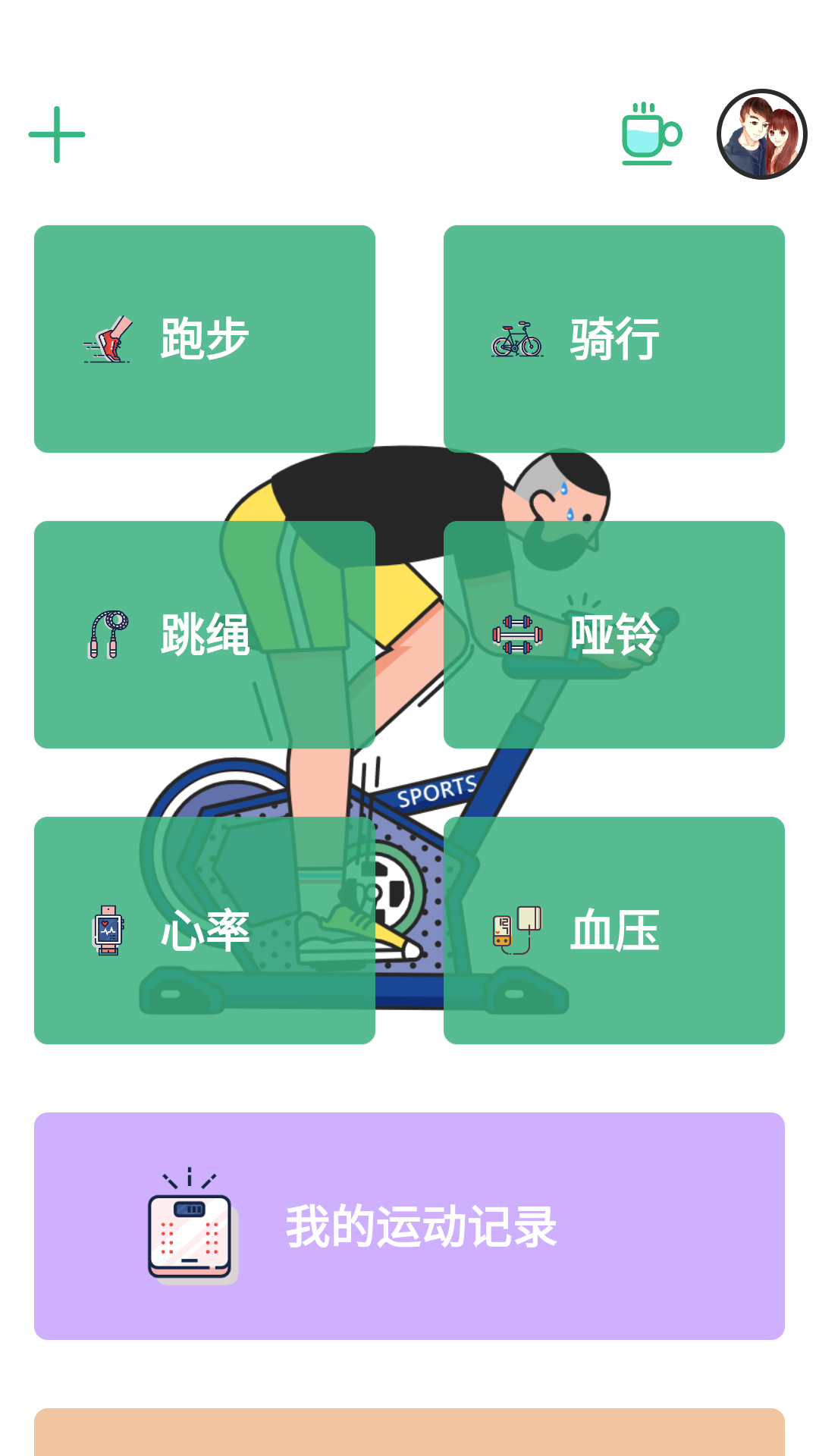Open the 跑步 running card
819x1456 pixels.
(x=205, y=339)
